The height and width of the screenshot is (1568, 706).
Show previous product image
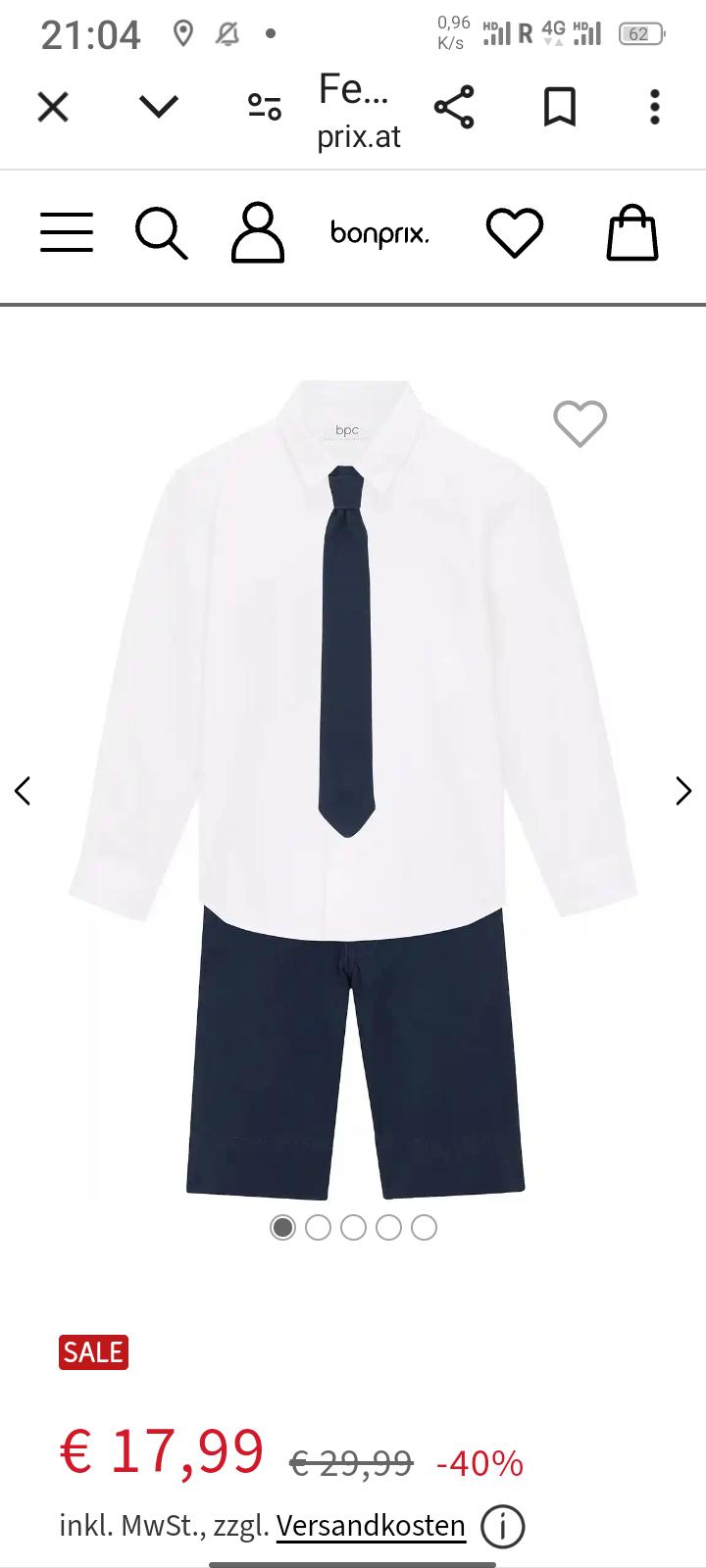tap(24, 791)
